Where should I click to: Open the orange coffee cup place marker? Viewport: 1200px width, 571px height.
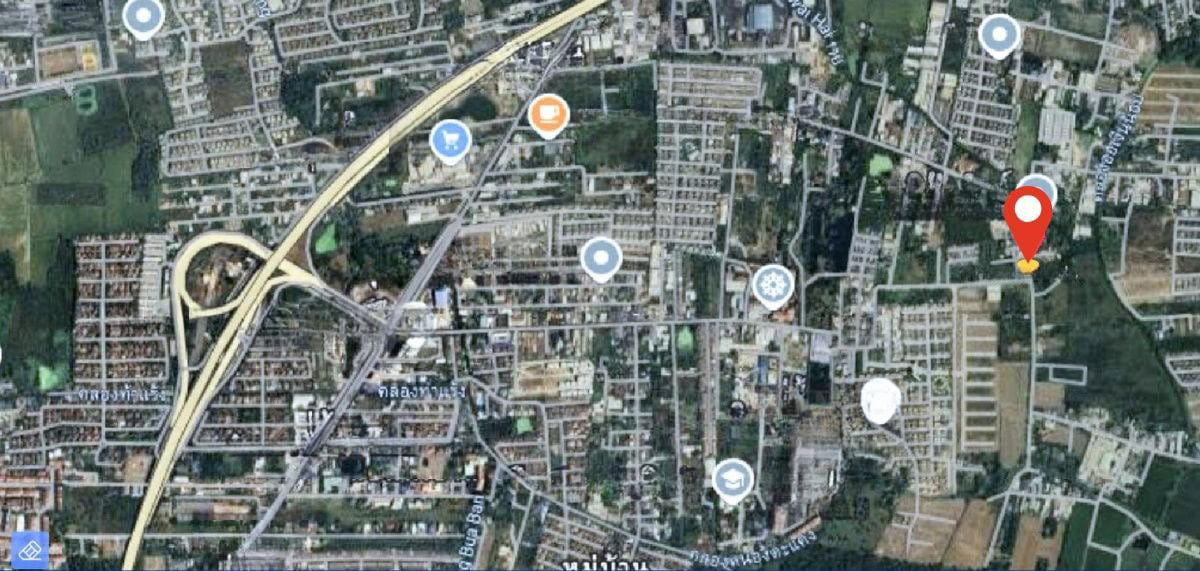point(548,114)
